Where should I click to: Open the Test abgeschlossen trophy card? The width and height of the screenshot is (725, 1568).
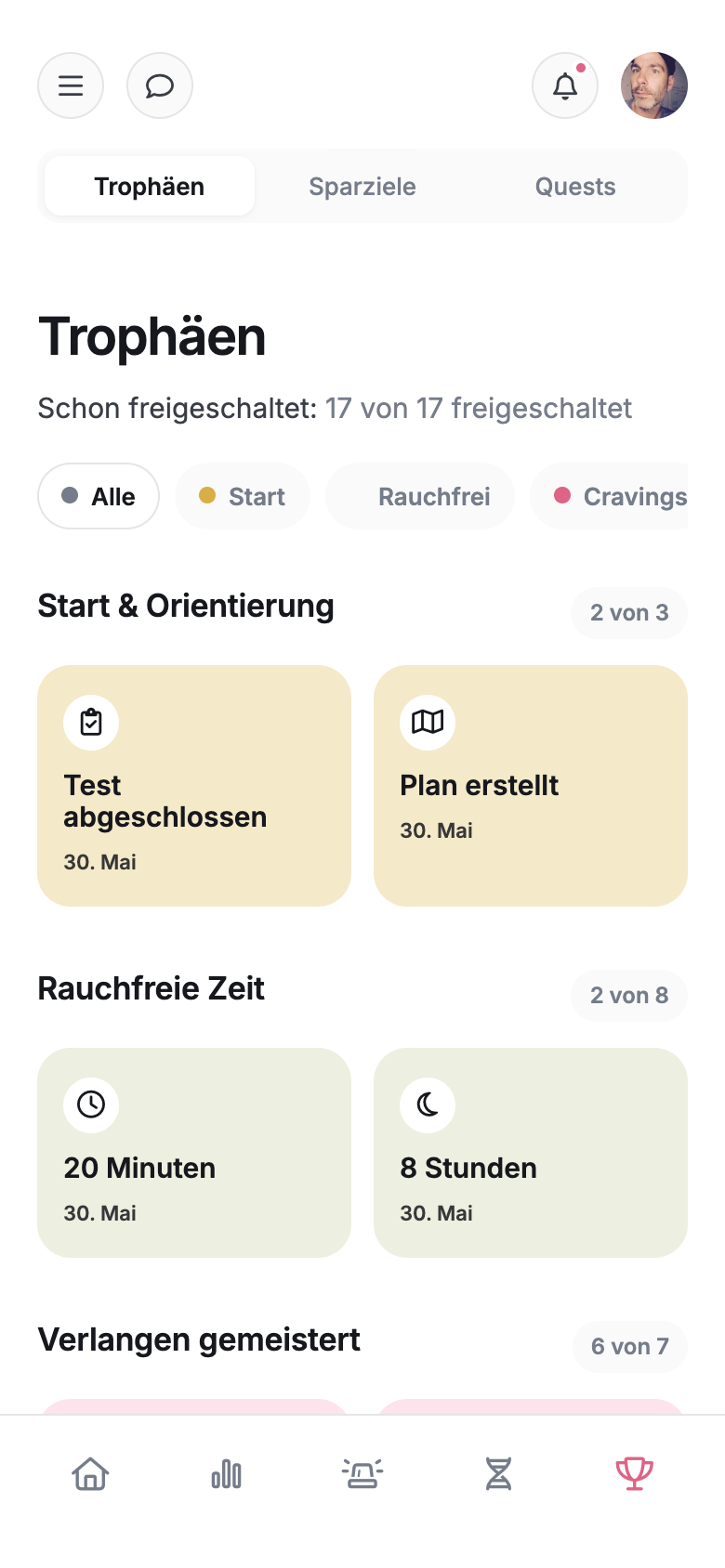point(194,786)
